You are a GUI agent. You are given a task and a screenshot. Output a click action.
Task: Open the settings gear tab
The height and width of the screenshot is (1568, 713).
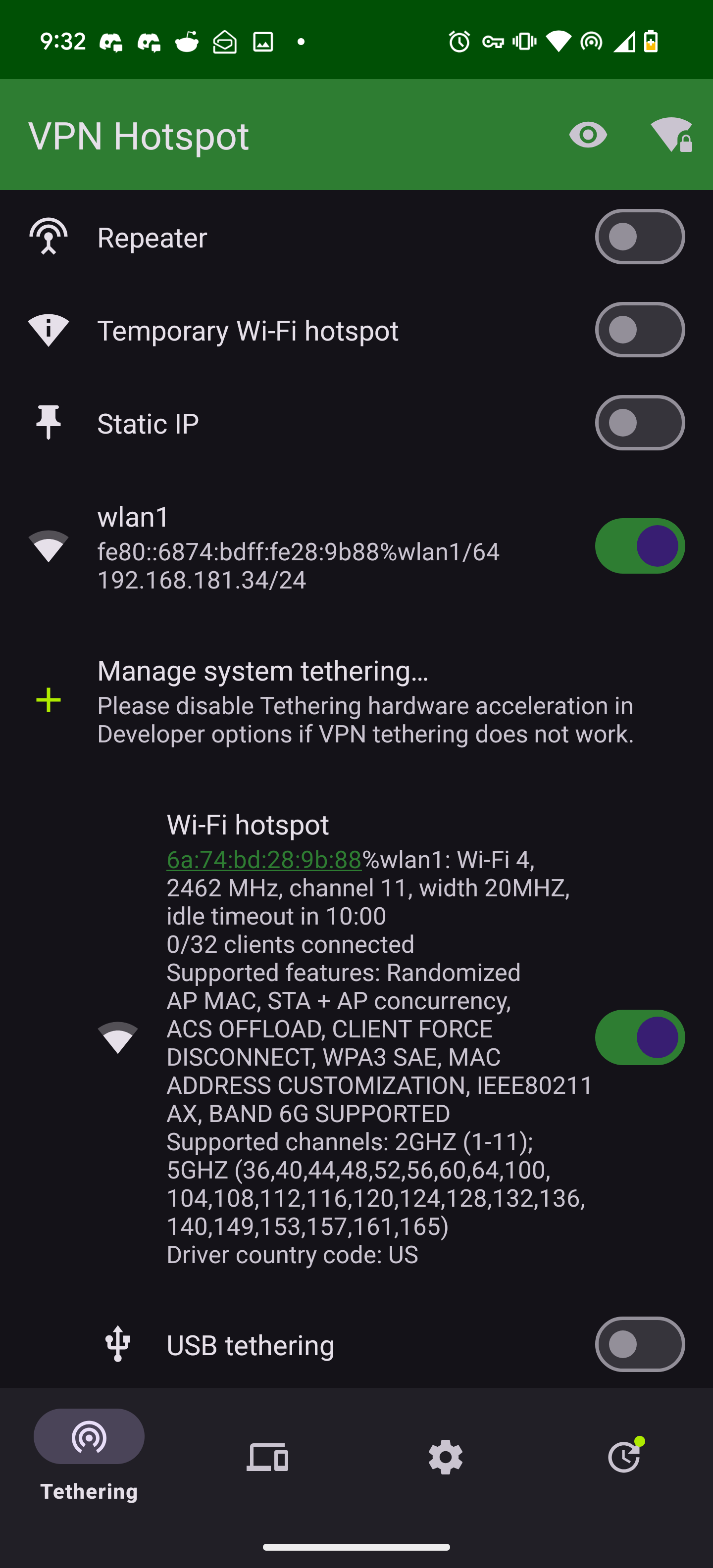point(446,1457)
